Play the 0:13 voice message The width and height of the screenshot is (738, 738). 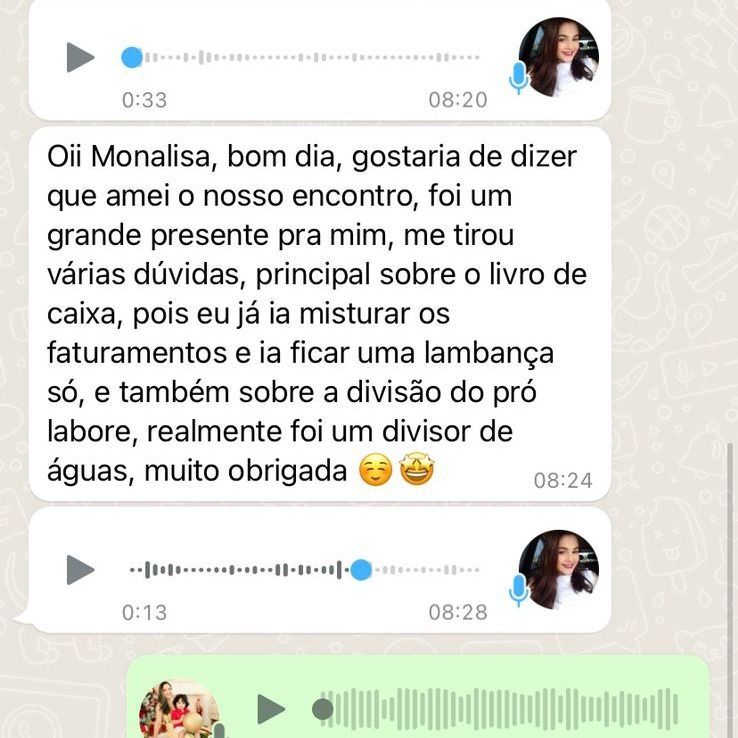[x=80, y=570]
